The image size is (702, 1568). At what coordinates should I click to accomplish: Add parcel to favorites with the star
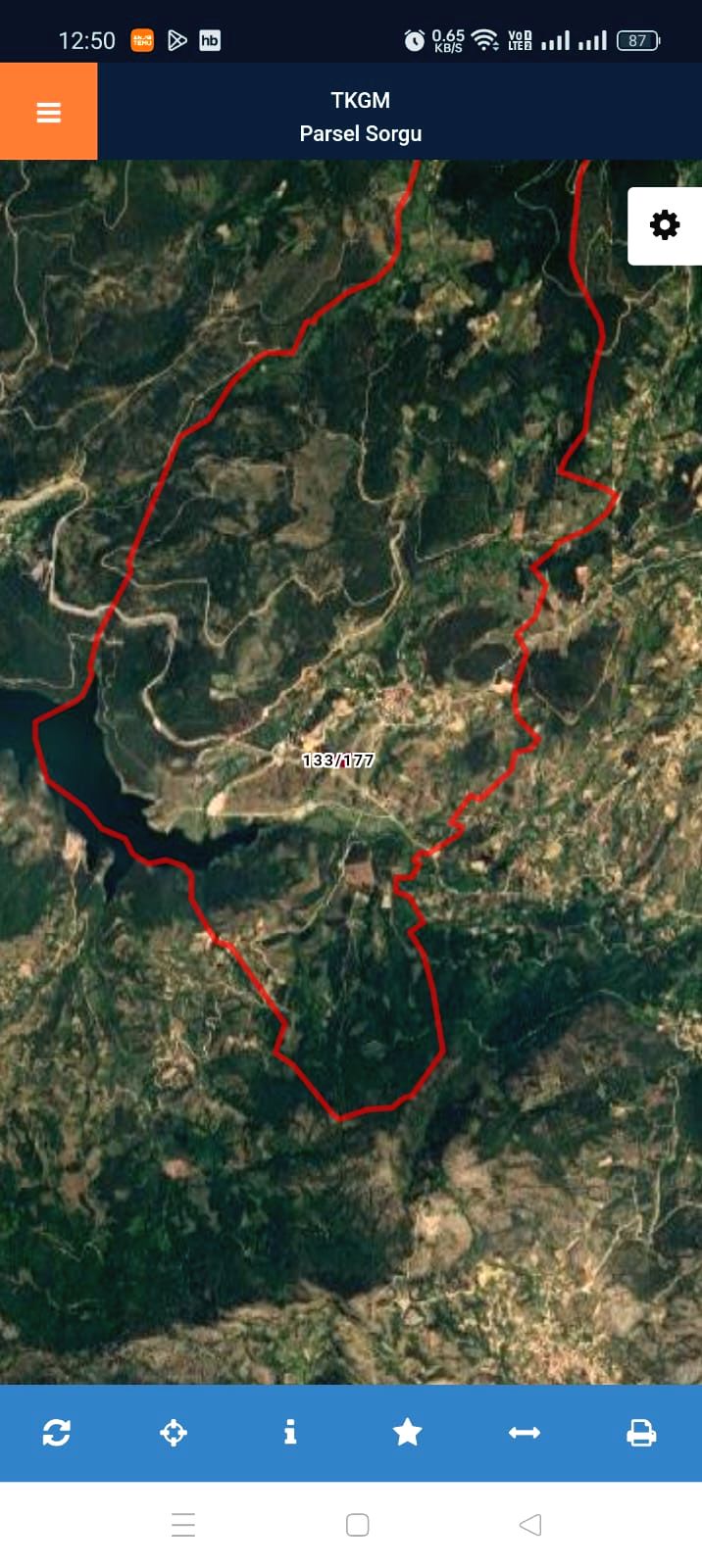point(407,1432)
